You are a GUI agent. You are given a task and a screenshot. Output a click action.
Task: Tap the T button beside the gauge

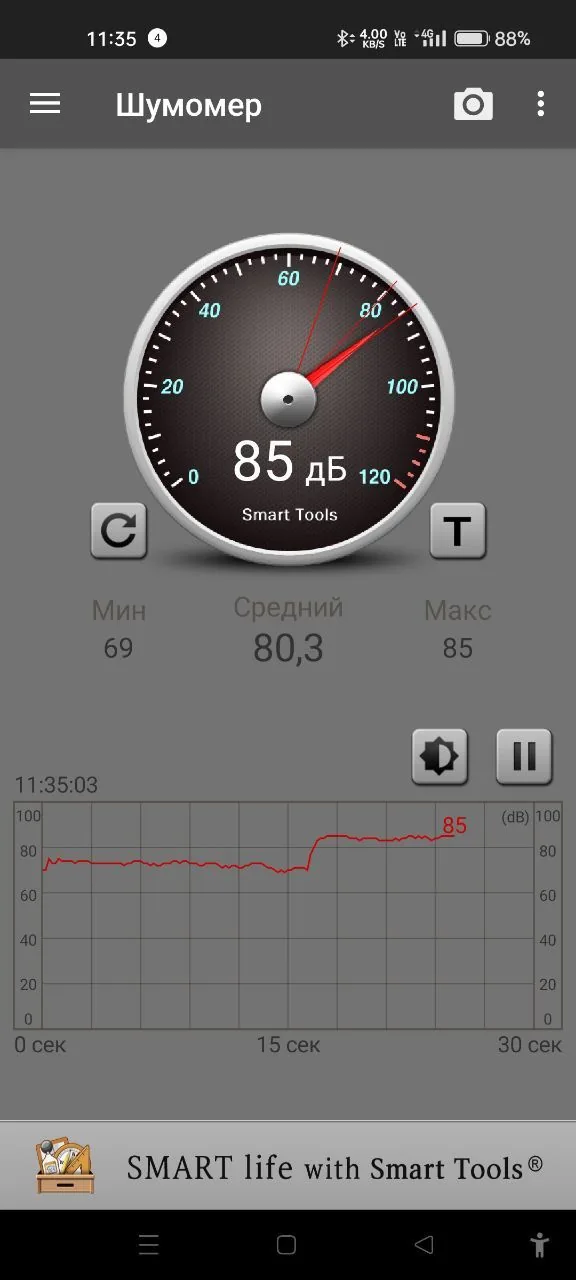458,530
